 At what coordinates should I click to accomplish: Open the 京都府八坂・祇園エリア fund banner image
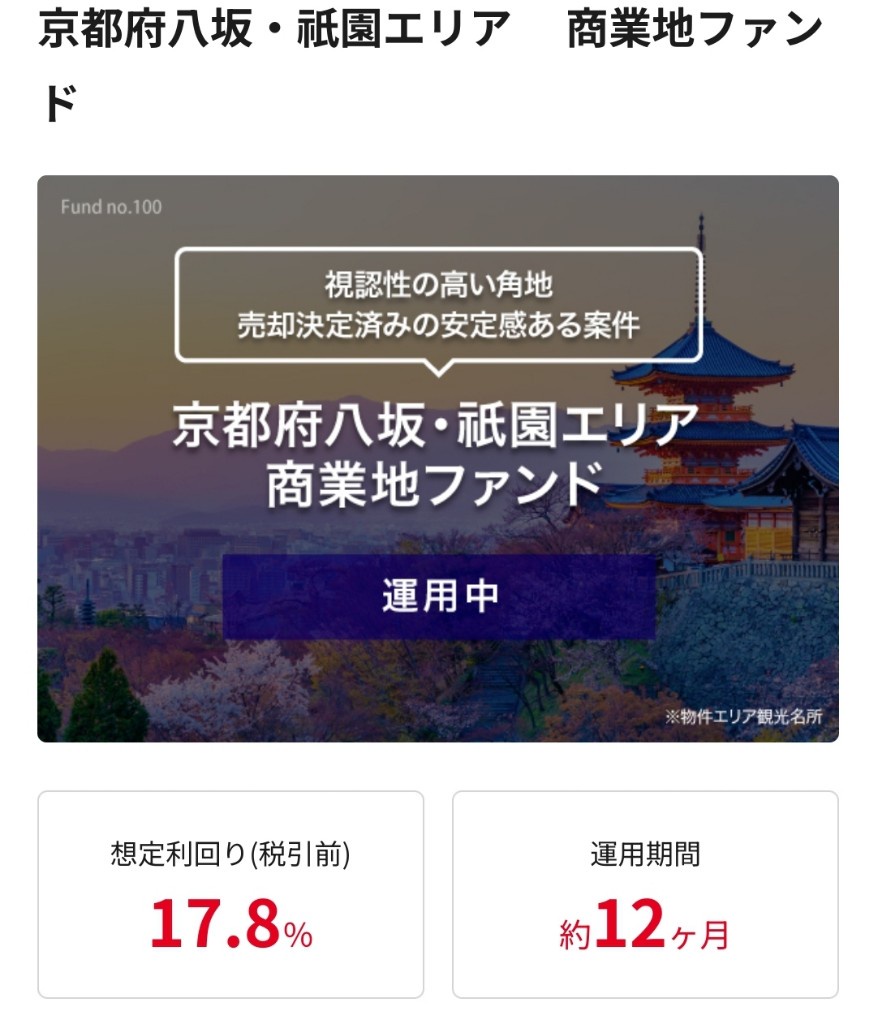[x=438, y=458]
